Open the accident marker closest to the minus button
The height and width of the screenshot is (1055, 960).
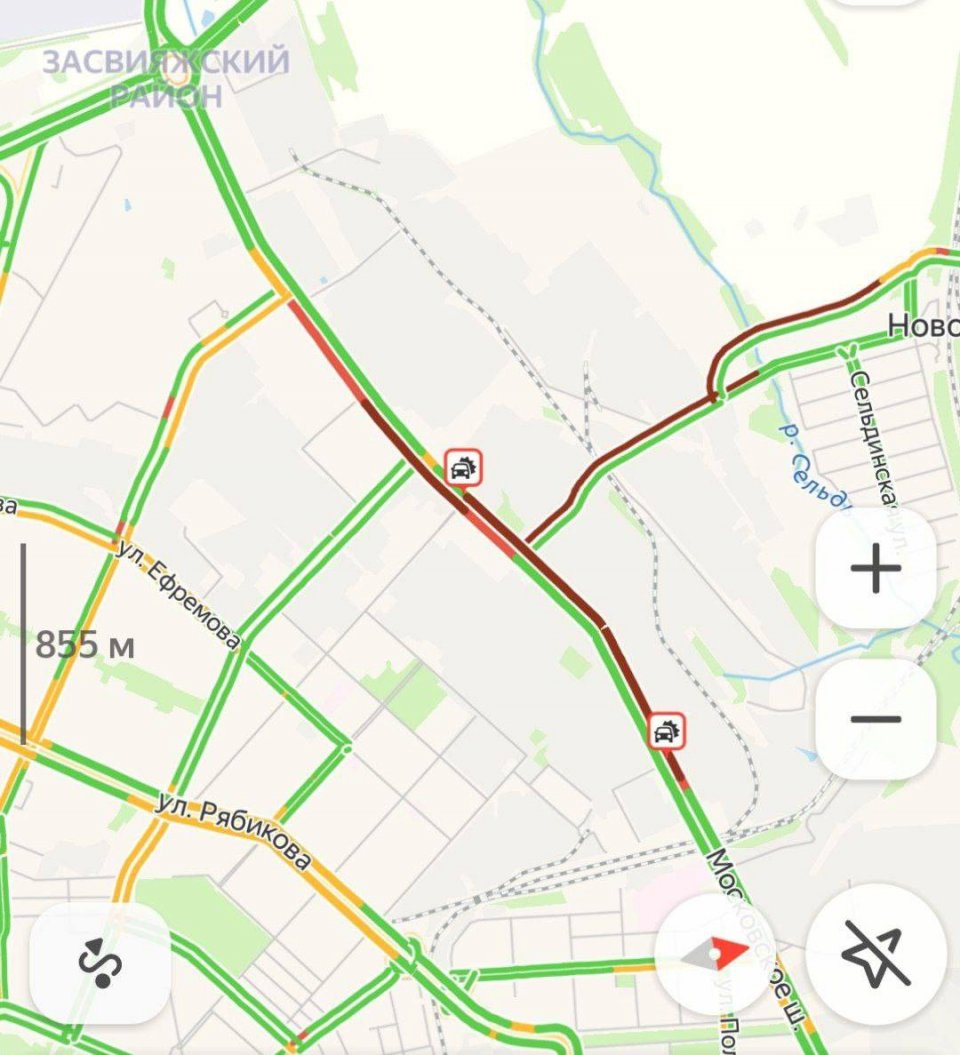click(x=664, y=731)
